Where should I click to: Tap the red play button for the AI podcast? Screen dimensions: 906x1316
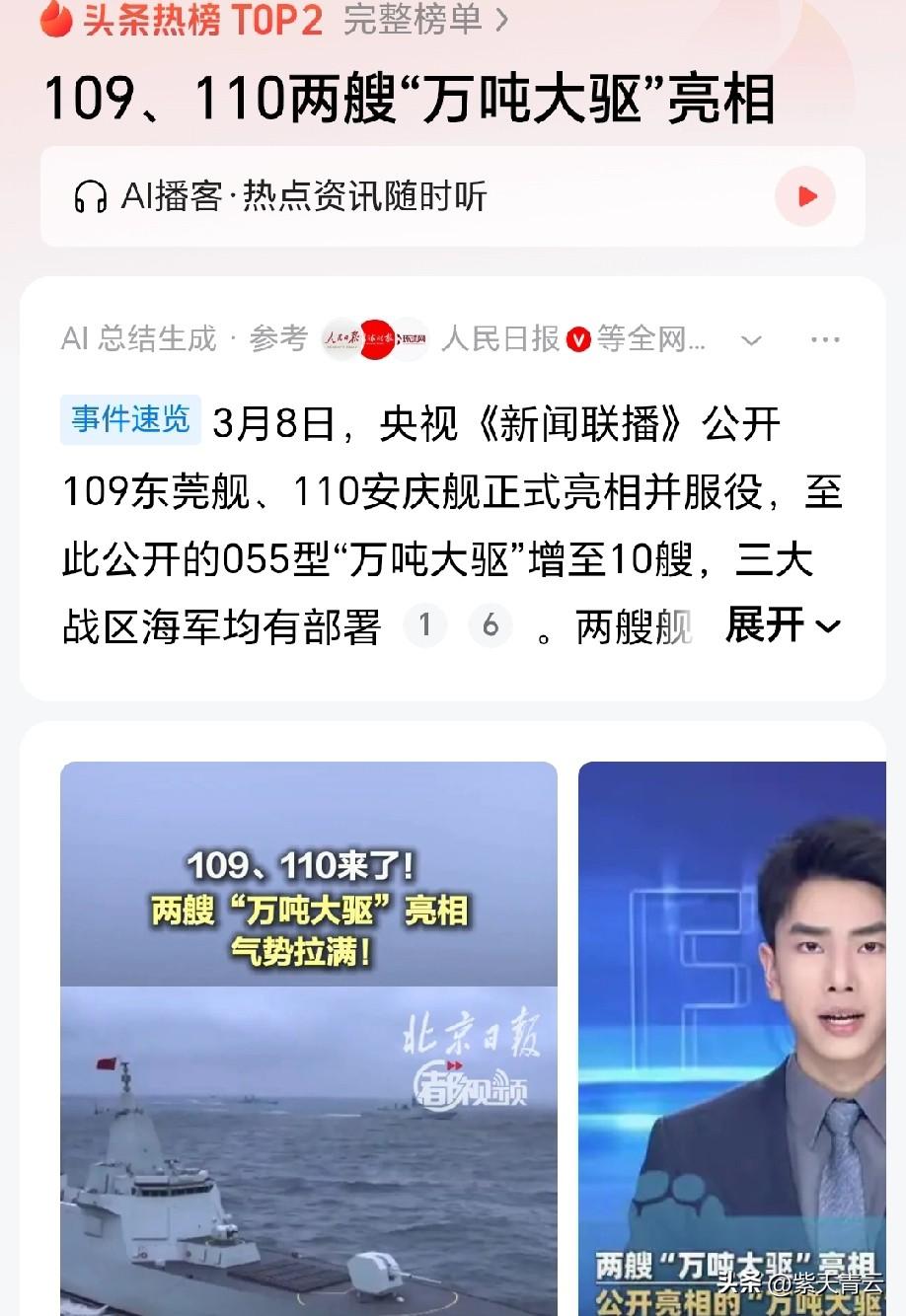(x=807, y=196)
